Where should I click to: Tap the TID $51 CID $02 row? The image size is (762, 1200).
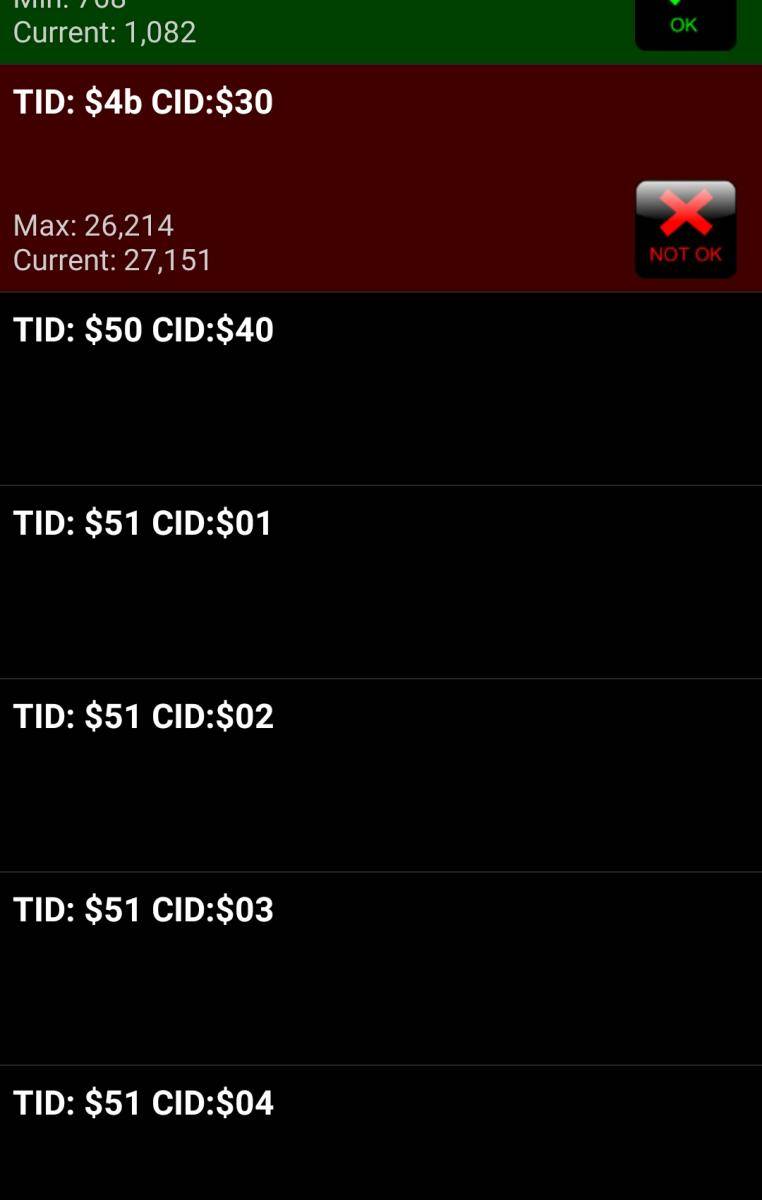pyautogui.click(x=380, y=775)
